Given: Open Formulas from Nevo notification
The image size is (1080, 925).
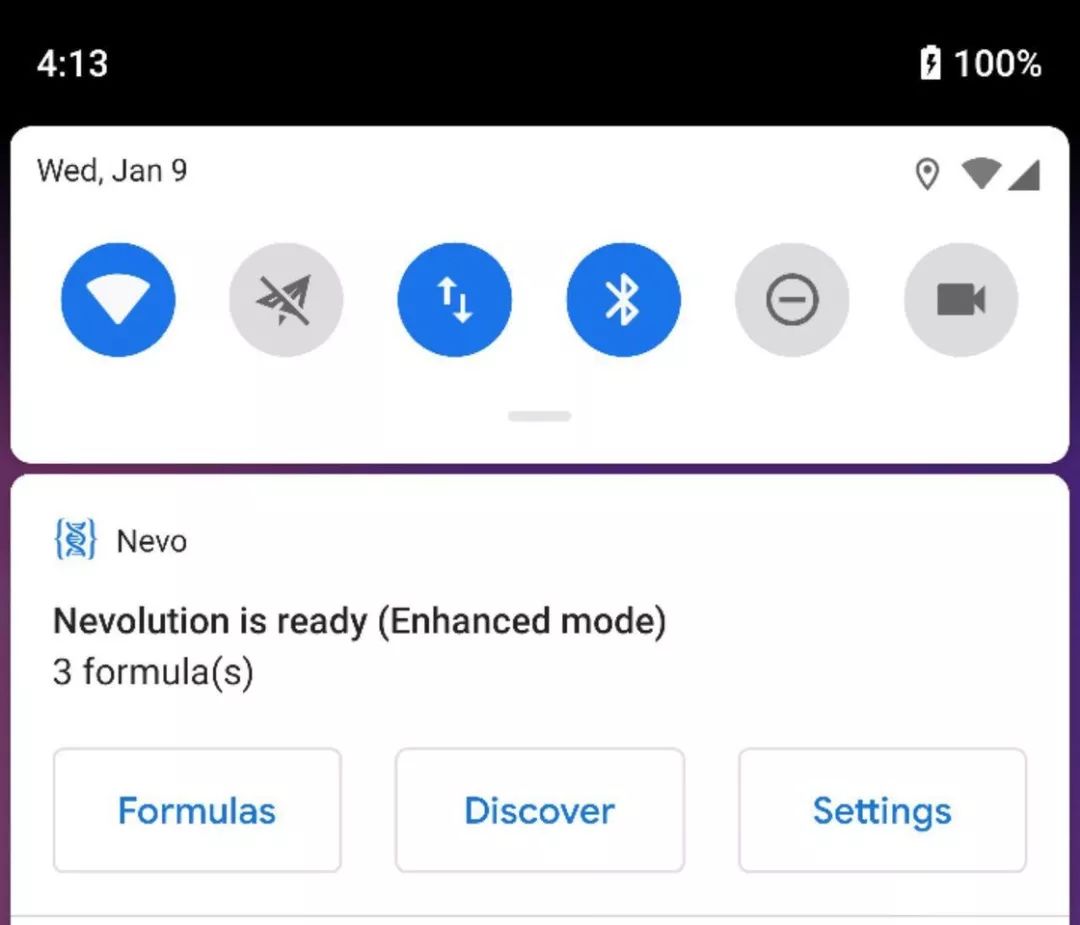Looking at the screenshot, I should tap(197, 810).
